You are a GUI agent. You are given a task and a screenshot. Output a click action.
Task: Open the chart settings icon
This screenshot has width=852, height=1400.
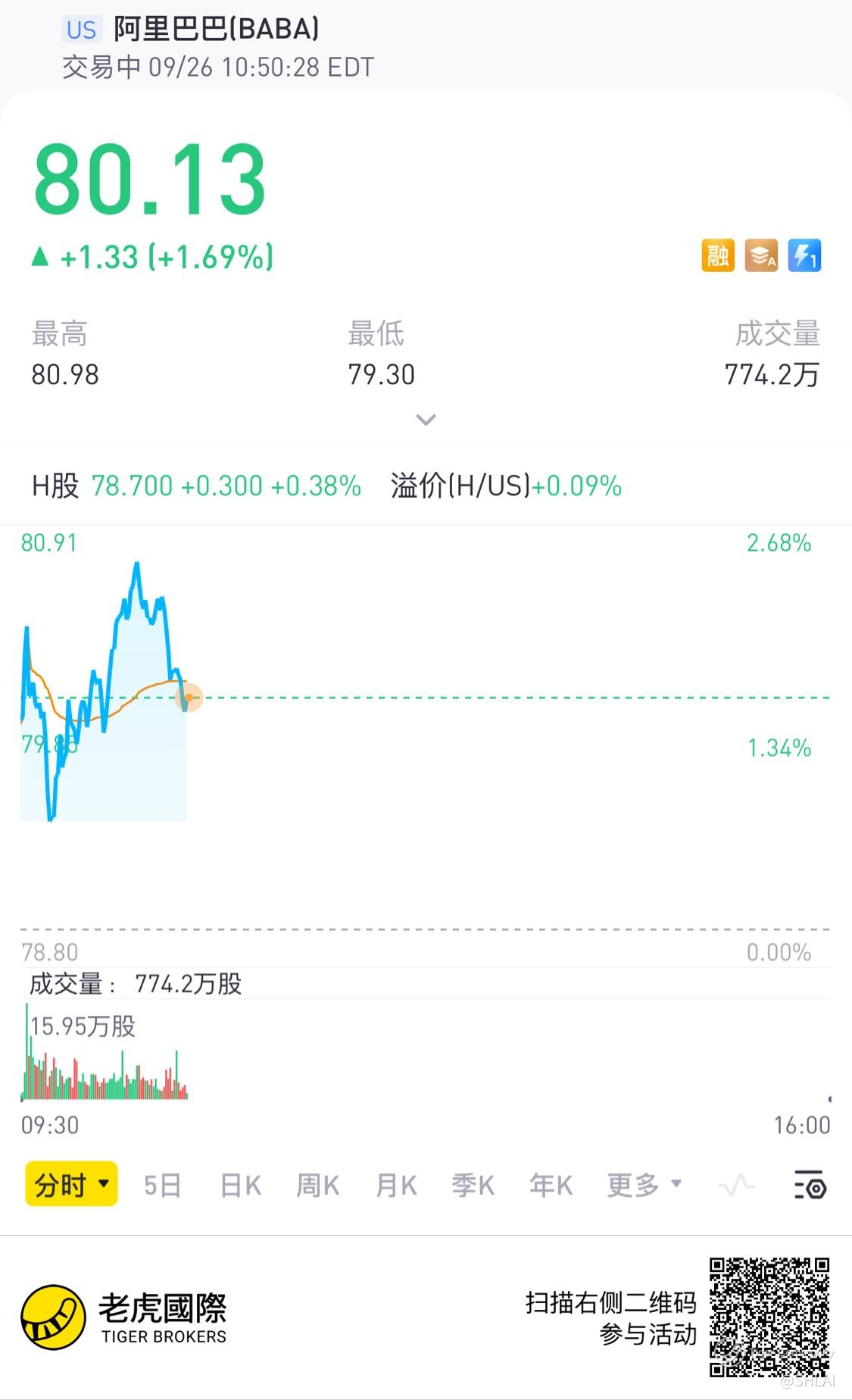point(810,1185)
